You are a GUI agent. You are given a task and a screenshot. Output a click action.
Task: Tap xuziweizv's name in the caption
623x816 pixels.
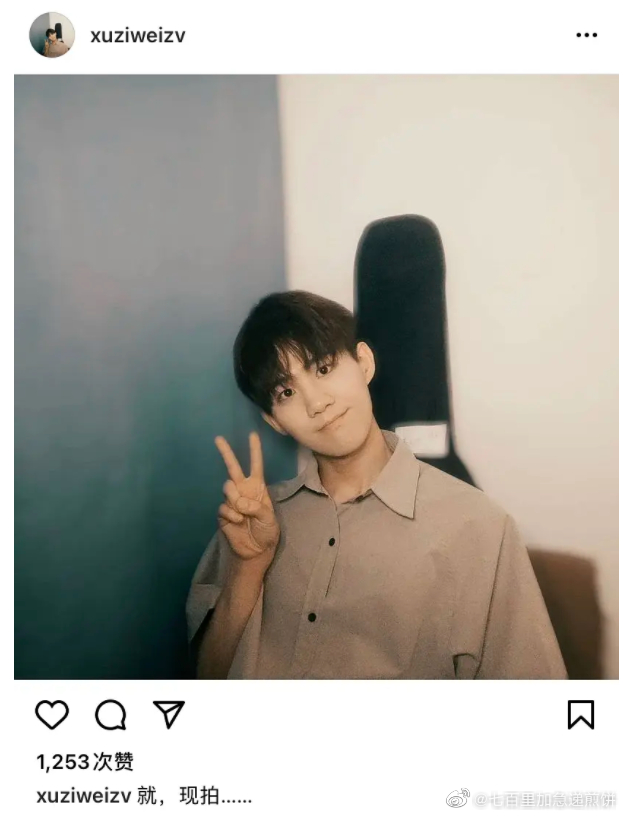pyautogui.click(x=83, y=796)
